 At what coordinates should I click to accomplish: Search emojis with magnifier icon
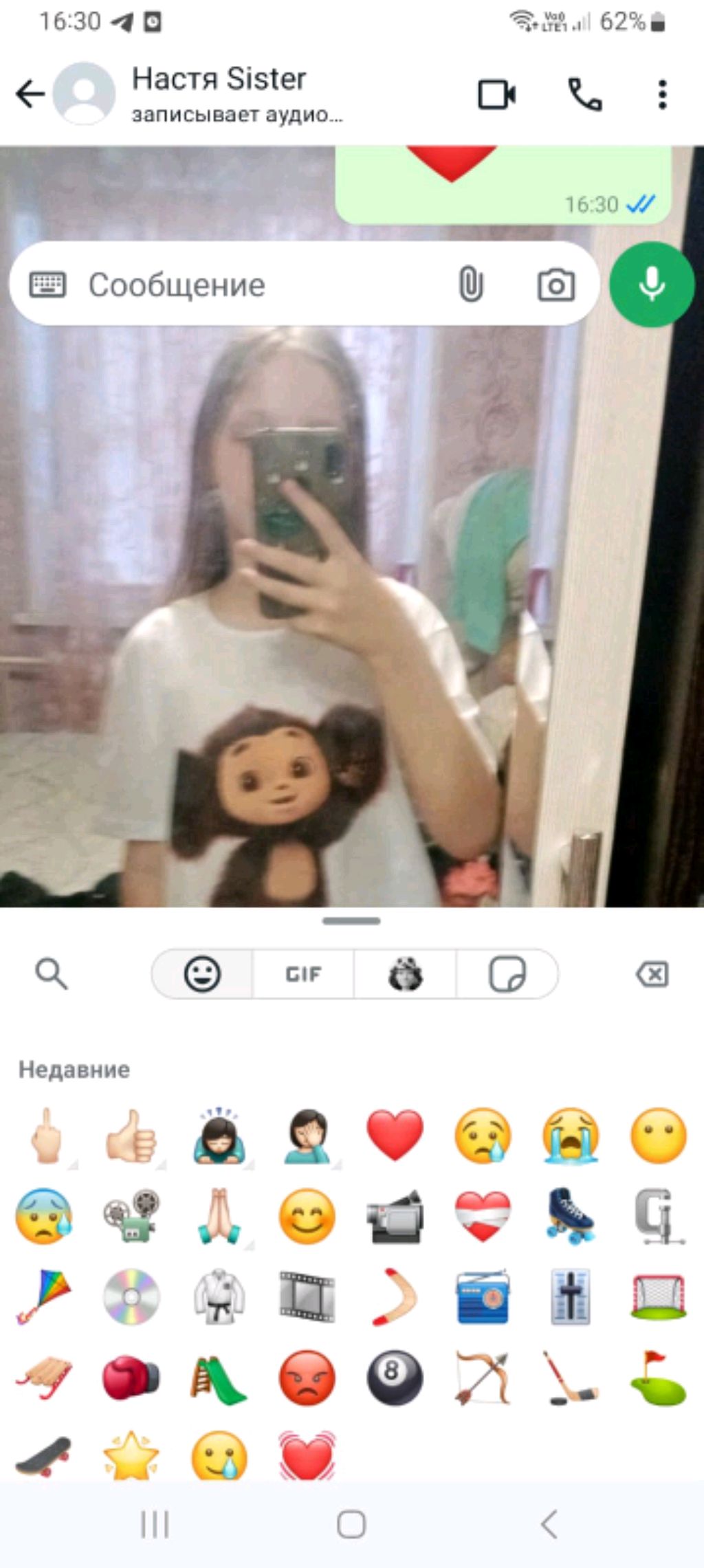pos(51,974)
